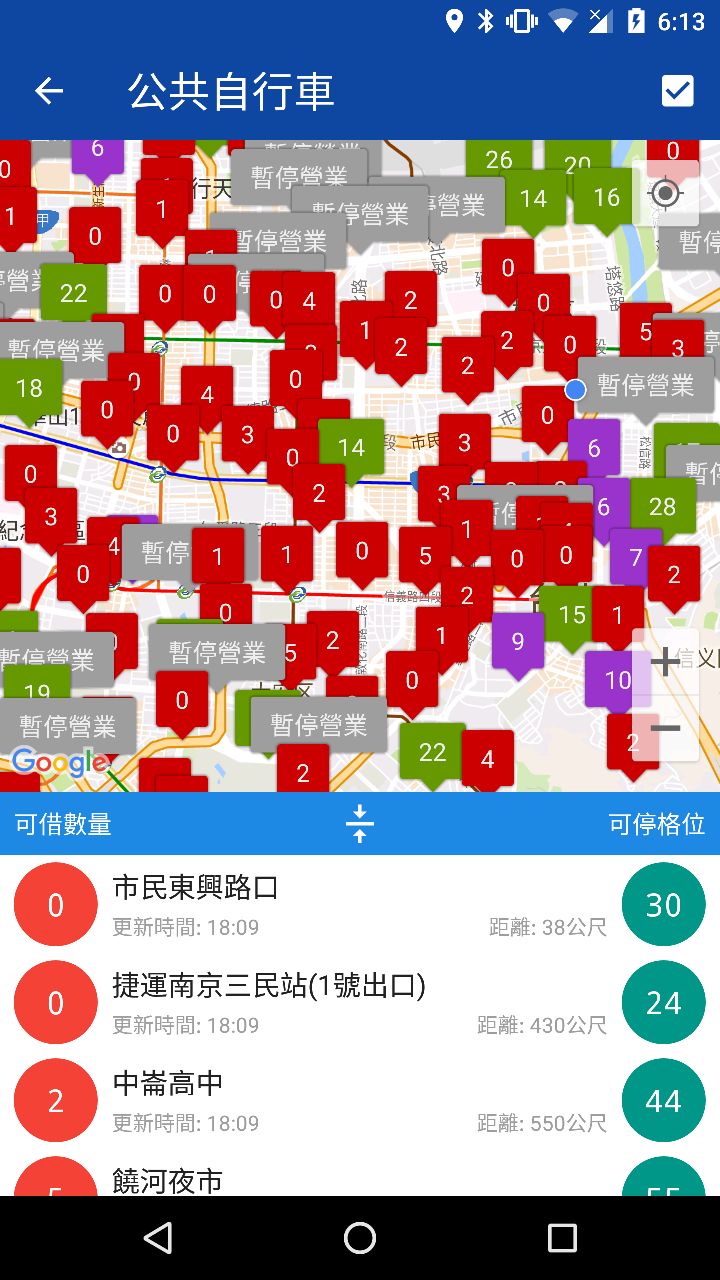
Task: Select the purple map marker showing 9
Action: click(517, 641)
